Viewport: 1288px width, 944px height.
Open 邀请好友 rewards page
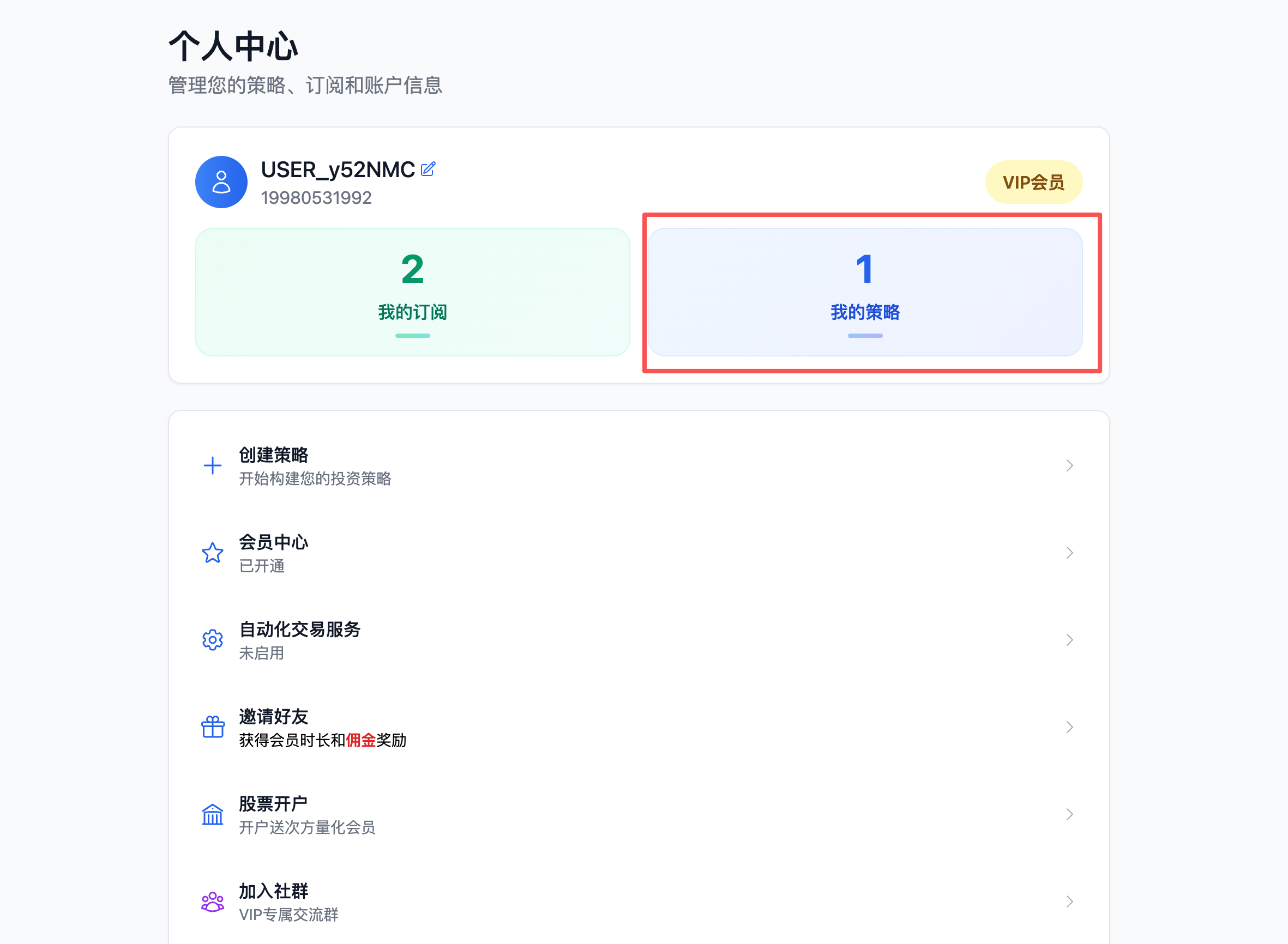click(638, 728)
